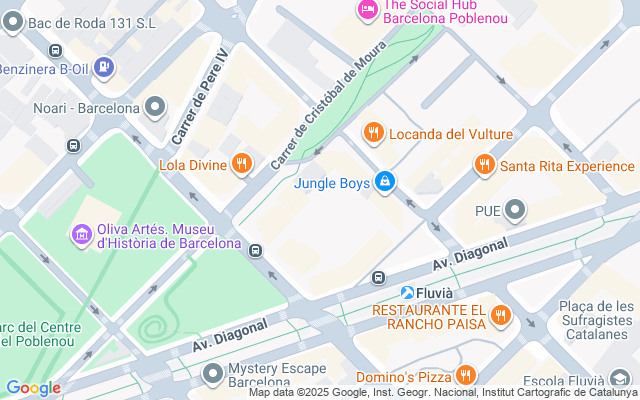Tap the Noari - Barcelona place marker
640x400 pixels.
tap(155, 107)
